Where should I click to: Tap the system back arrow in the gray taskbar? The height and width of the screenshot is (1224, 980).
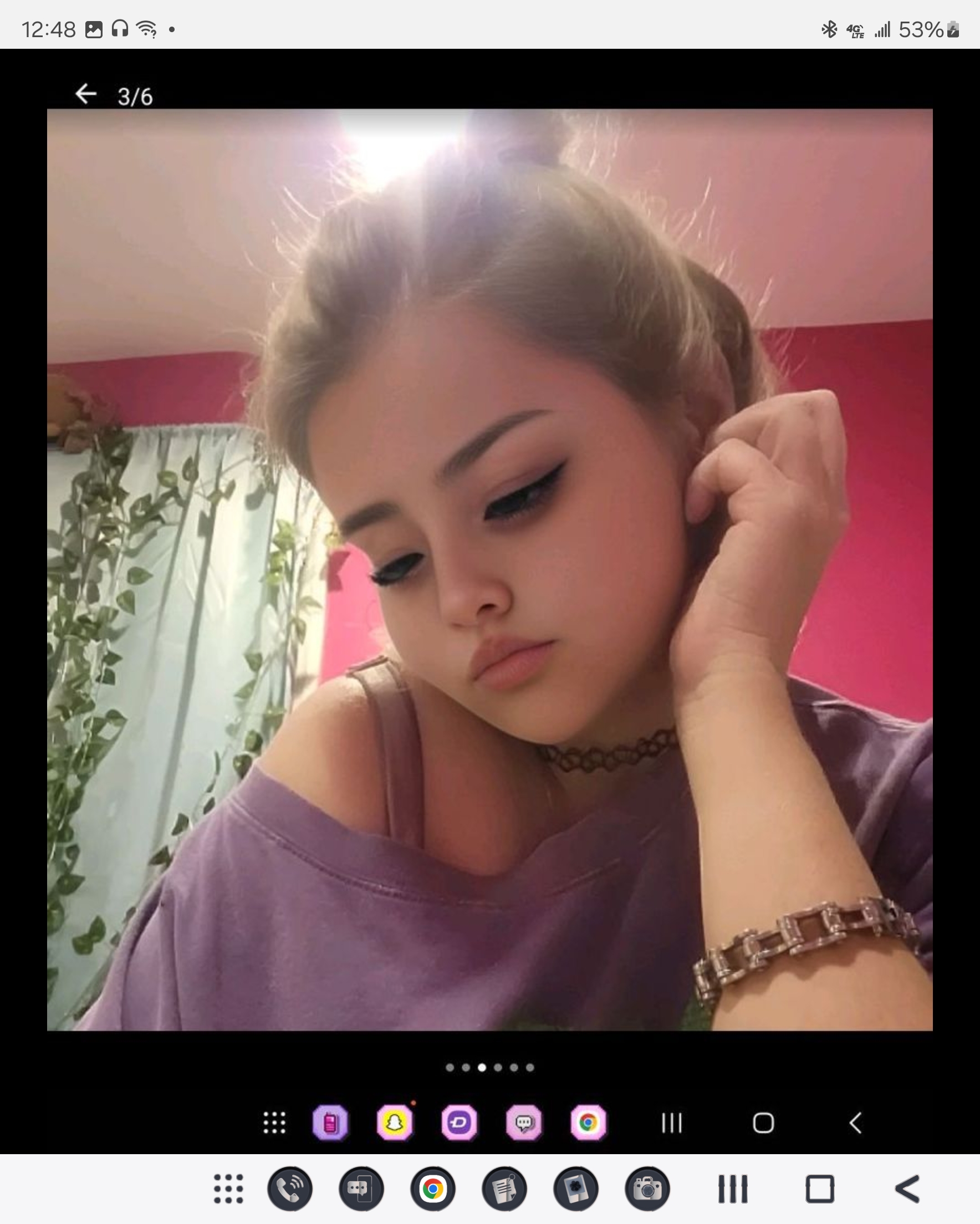point(907,1189)
